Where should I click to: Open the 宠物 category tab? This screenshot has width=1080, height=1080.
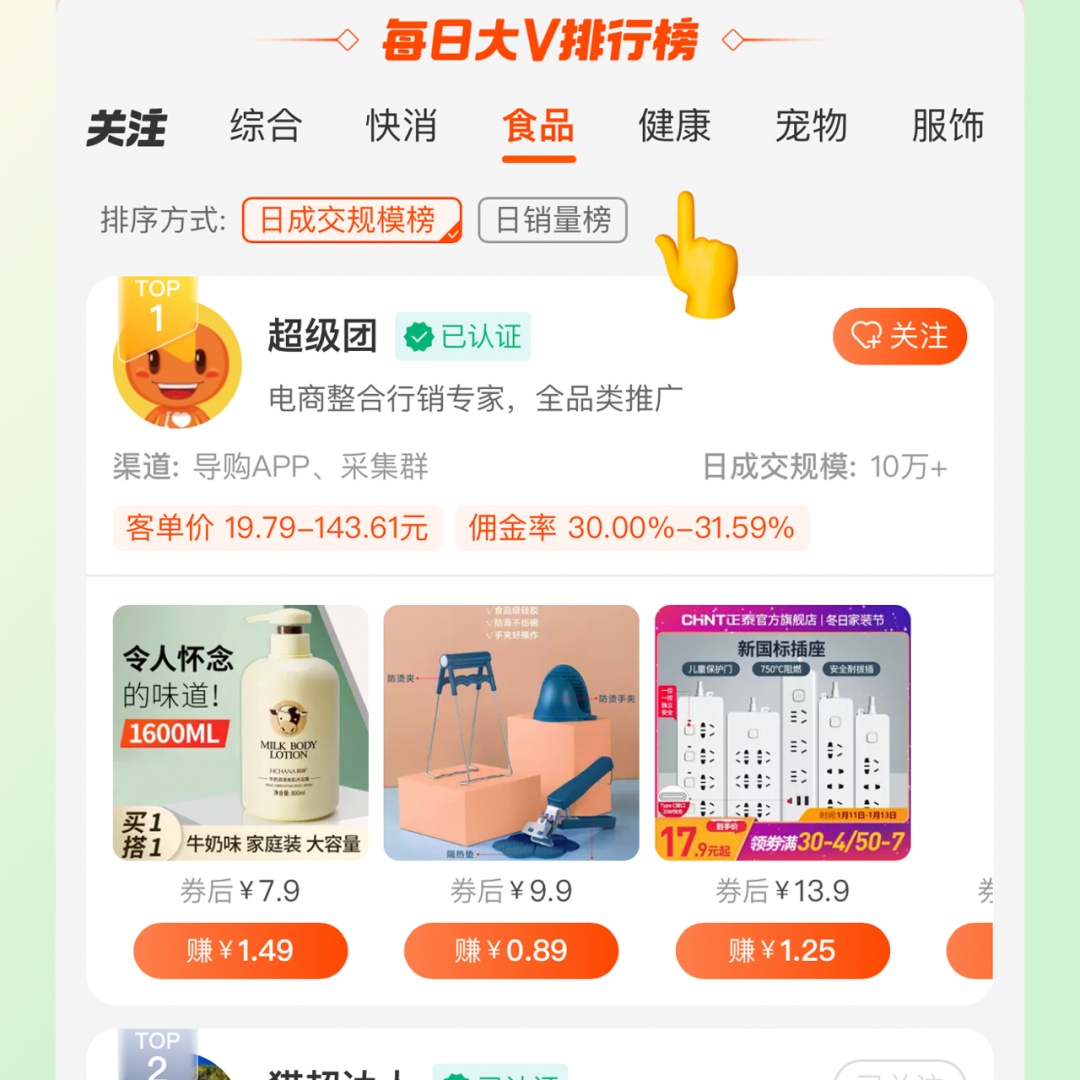point(811,127)
